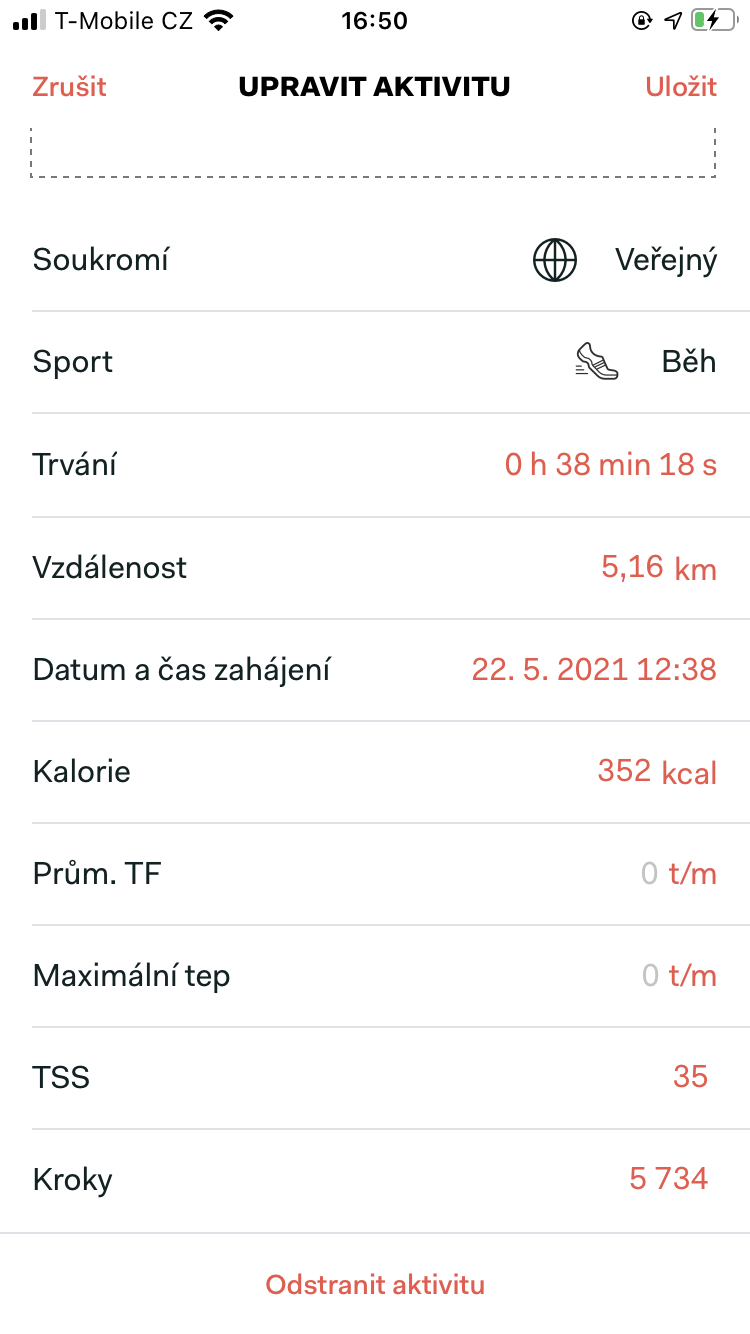
Task: Edit the Vzdálenost distance value
Action: pos(375,568)
